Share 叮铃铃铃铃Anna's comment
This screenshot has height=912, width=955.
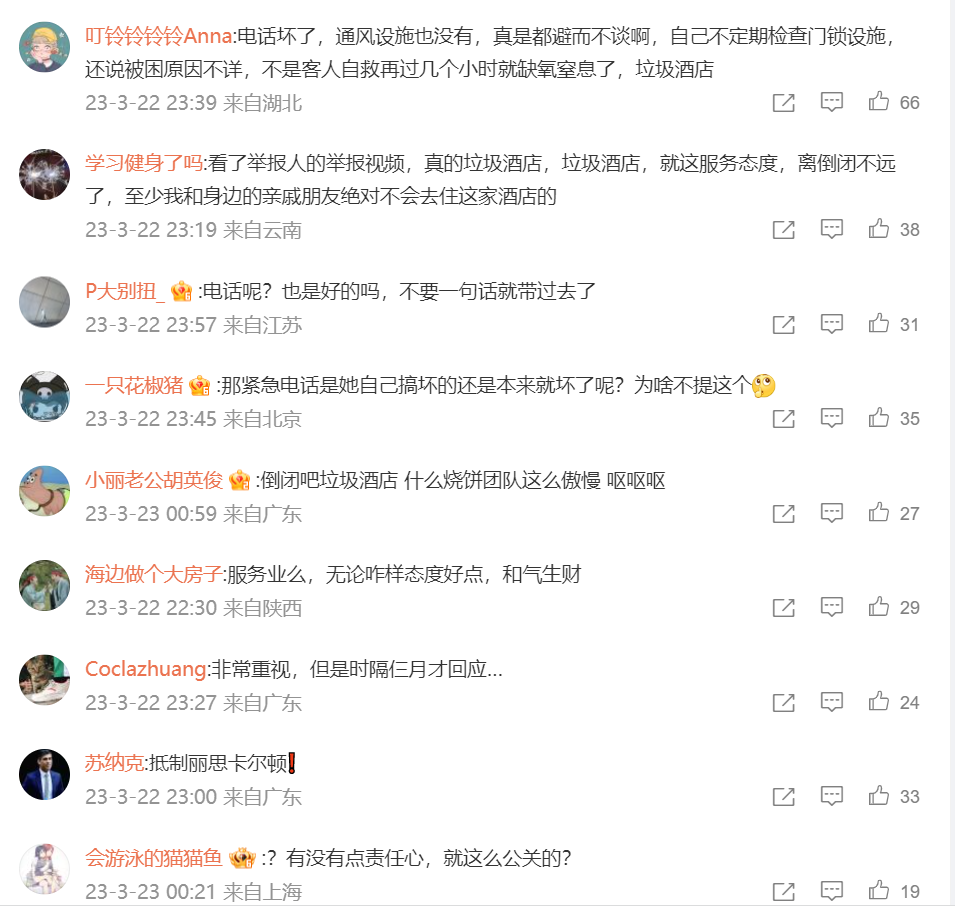784,102
